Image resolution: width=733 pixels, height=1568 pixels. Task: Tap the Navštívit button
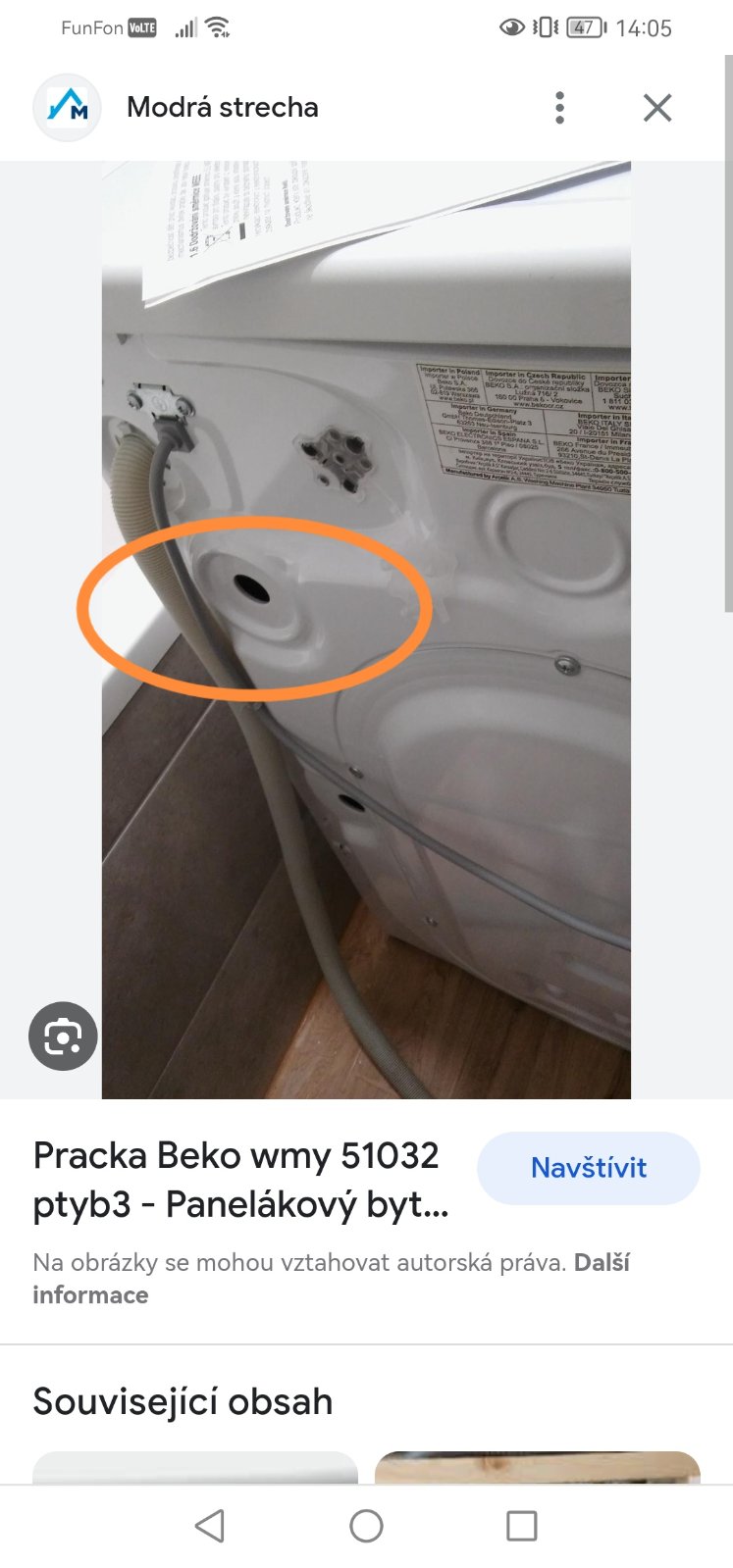pyautogui.click(x=588, y=1168)
